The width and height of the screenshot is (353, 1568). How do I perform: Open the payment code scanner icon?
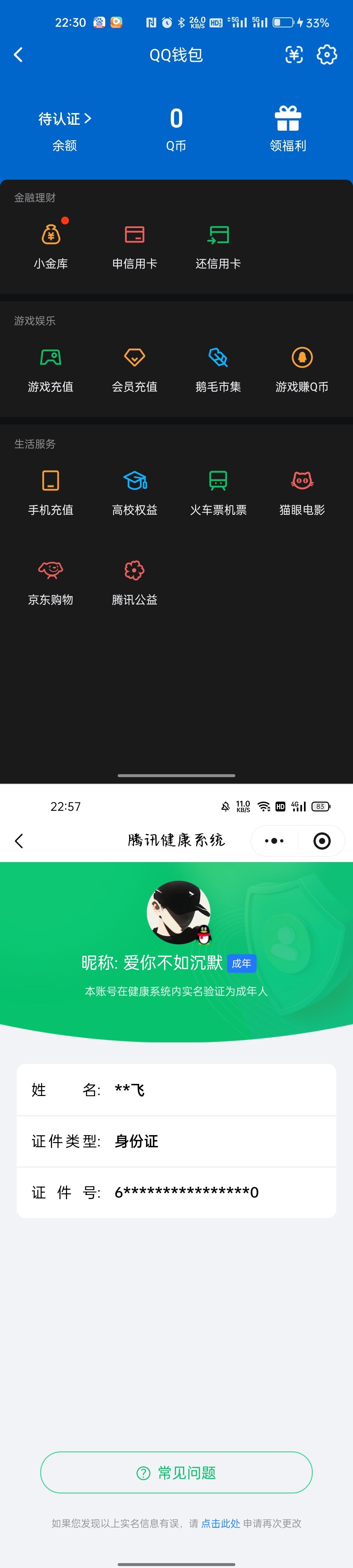pos(294,55)
